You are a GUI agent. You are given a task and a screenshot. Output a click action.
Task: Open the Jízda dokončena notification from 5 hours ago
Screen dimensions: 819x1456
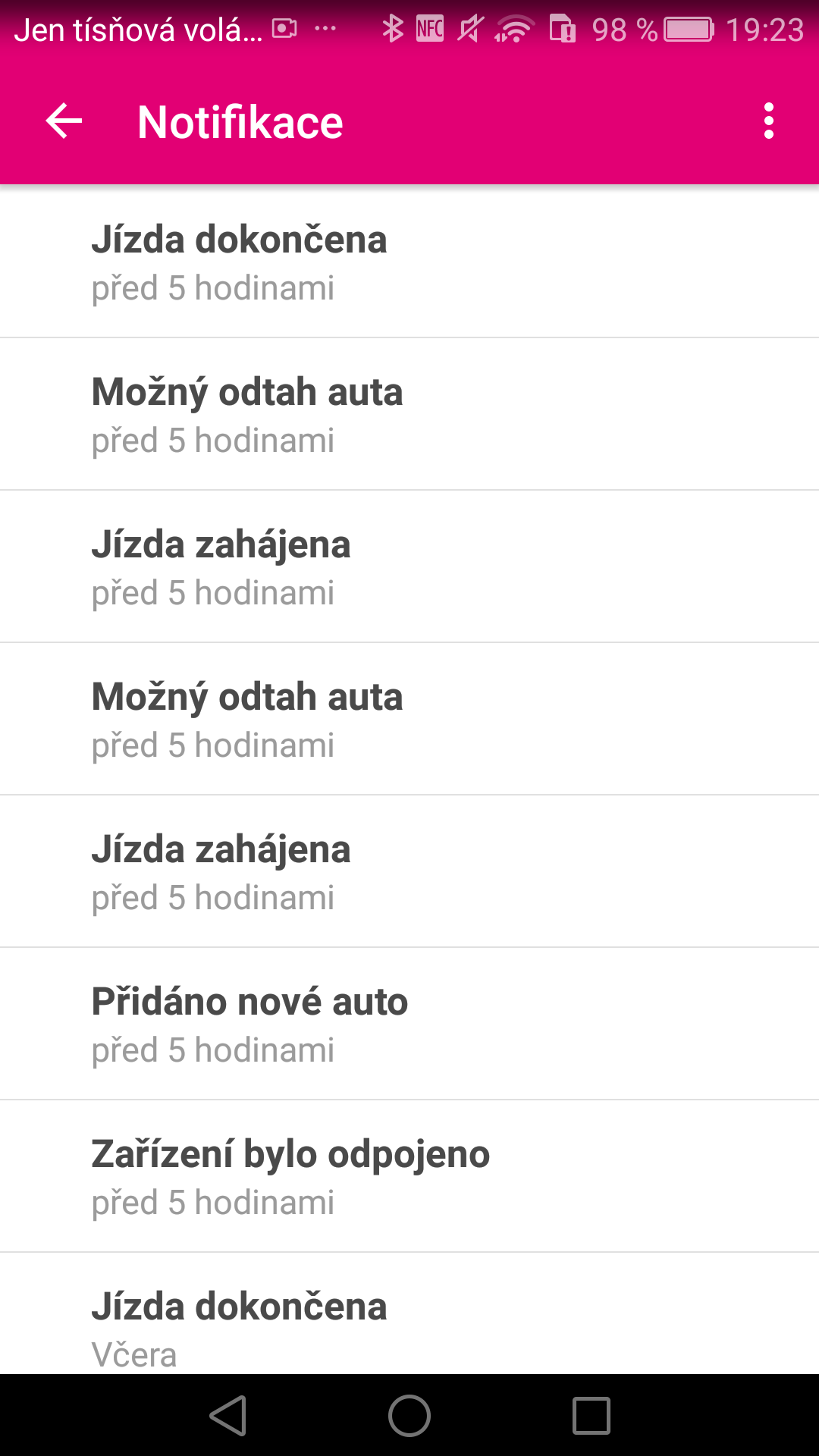pyautogui.click(x=409, y=262)
